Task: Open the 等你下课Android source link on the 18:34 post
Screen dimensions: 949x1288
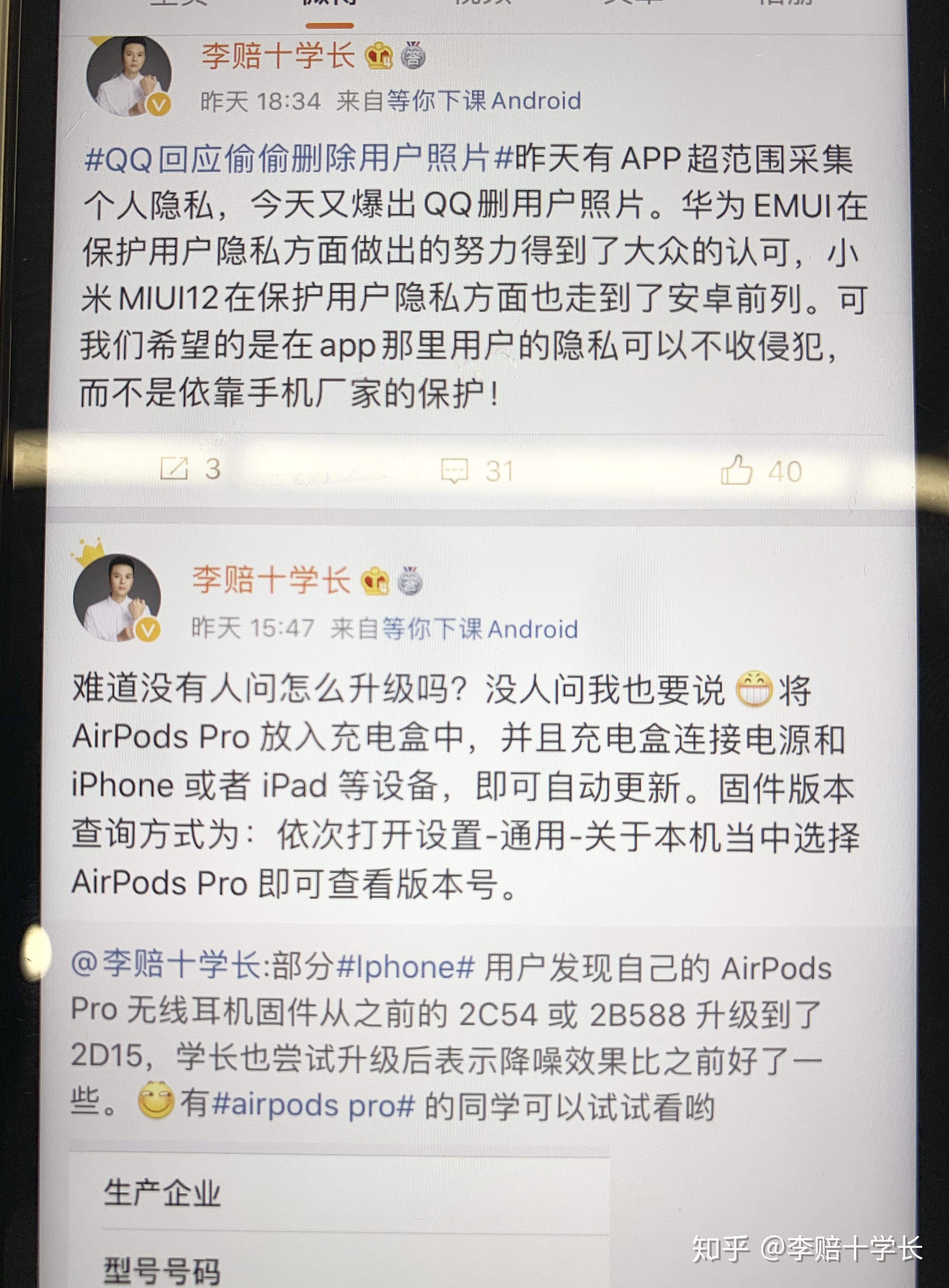Action: pos(484,101)
